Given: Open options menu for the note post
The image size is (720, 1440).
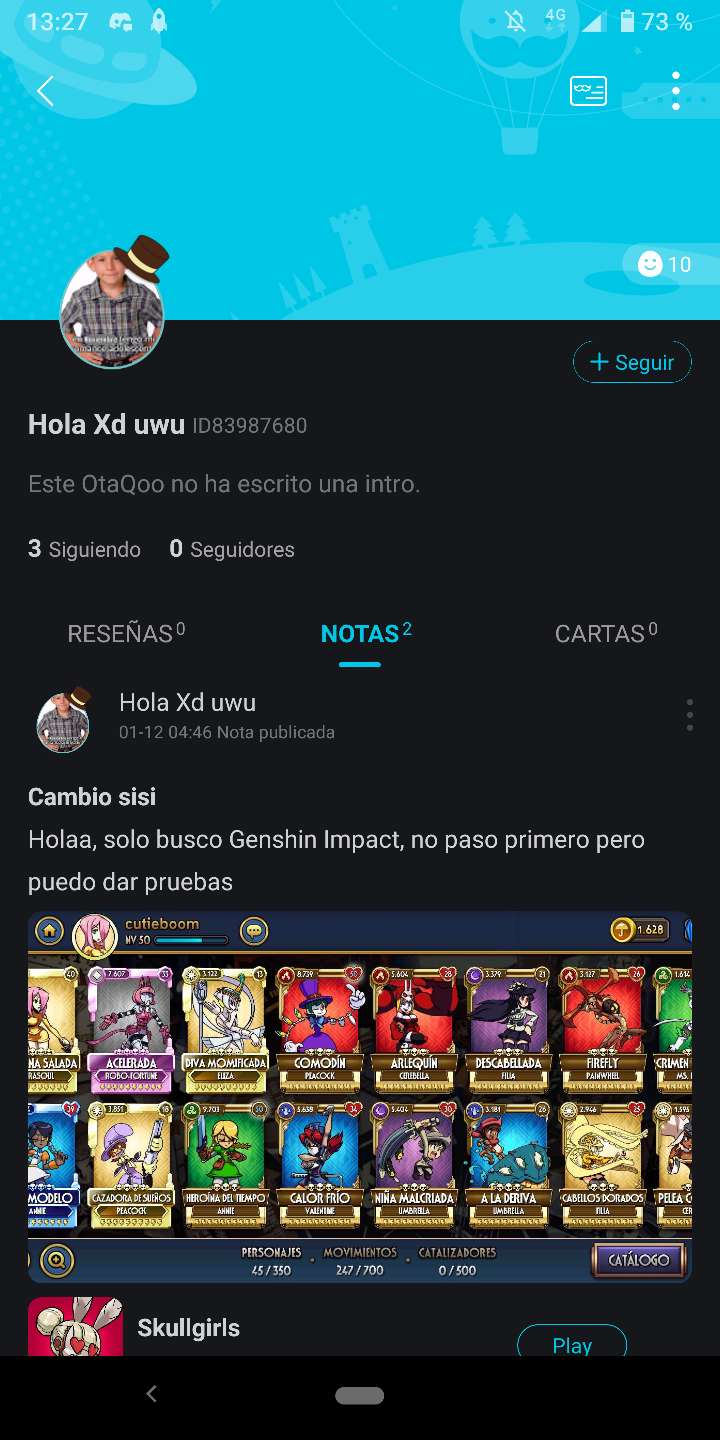Looking at the screenshot, I should point(689,715).
